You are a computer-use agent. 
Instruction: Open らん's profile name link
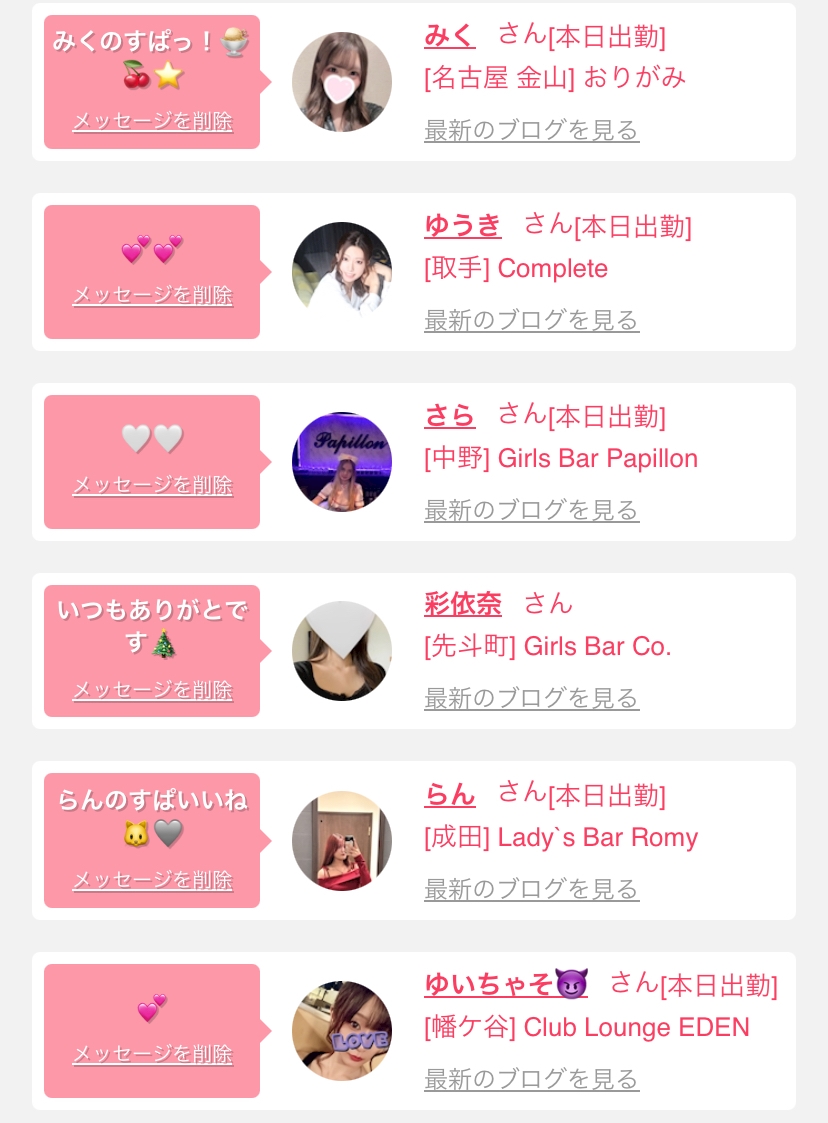click(x=449, y=794)
